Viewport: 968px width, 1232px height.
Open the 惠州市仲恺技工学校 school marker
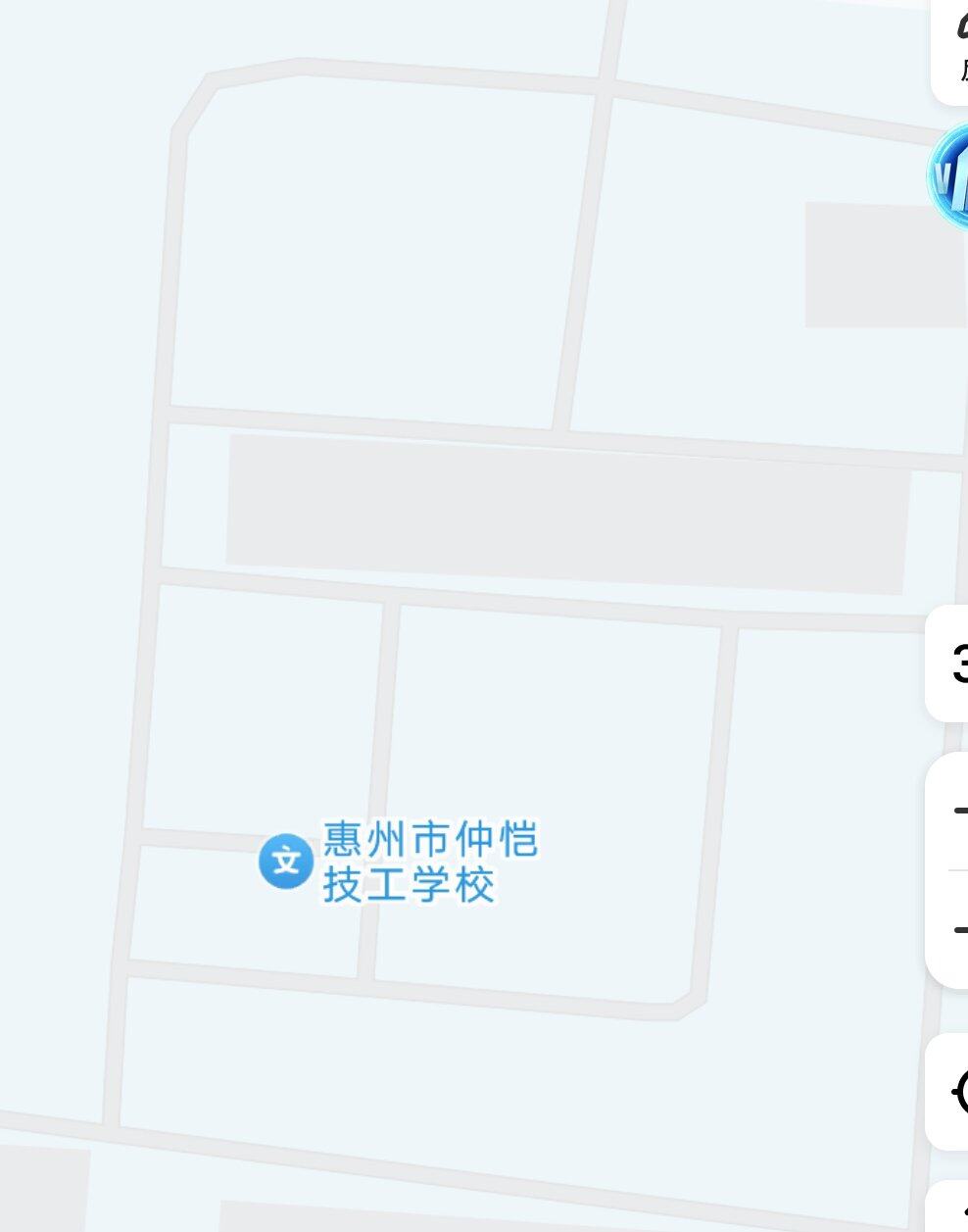click(286, 862)
